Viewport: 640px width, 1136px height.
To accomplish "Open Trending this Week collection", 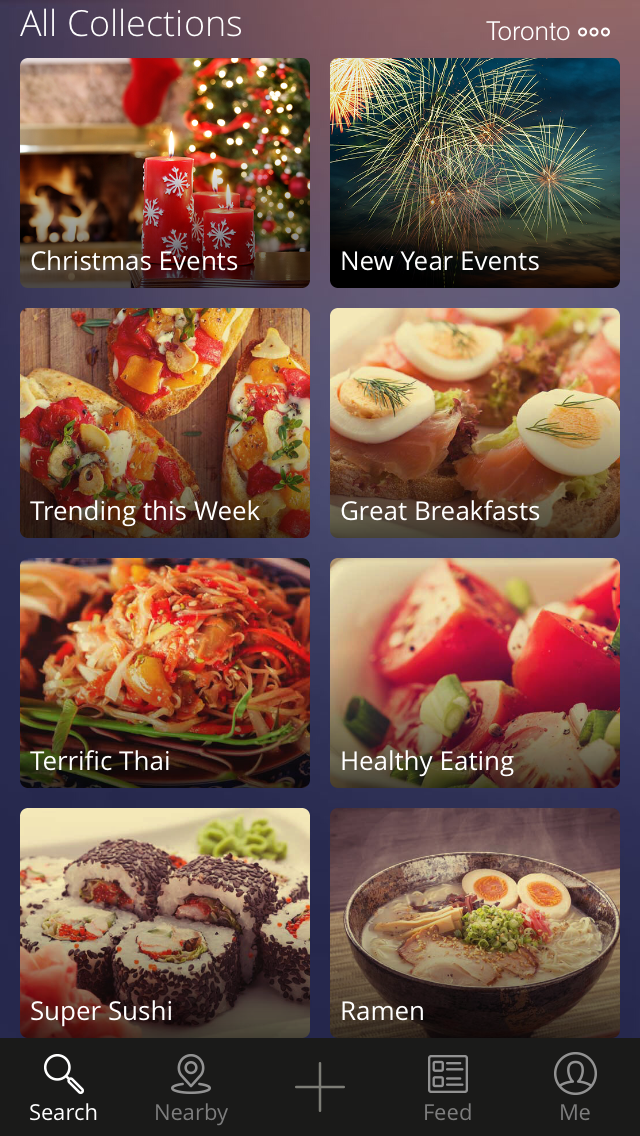I will [x=165, y=423].
